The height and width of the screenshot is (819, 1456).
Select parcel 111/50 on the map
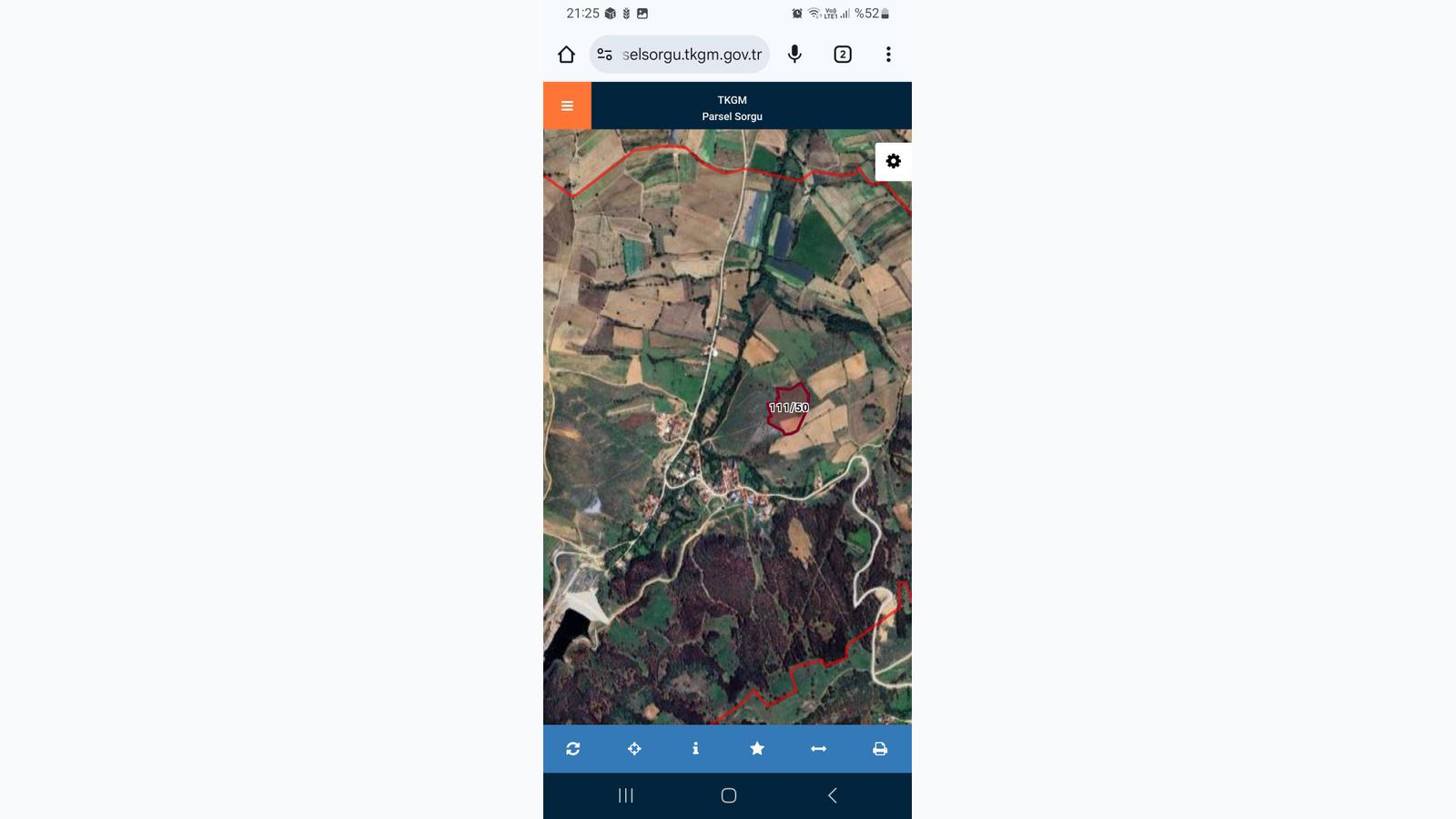[788, 409]
